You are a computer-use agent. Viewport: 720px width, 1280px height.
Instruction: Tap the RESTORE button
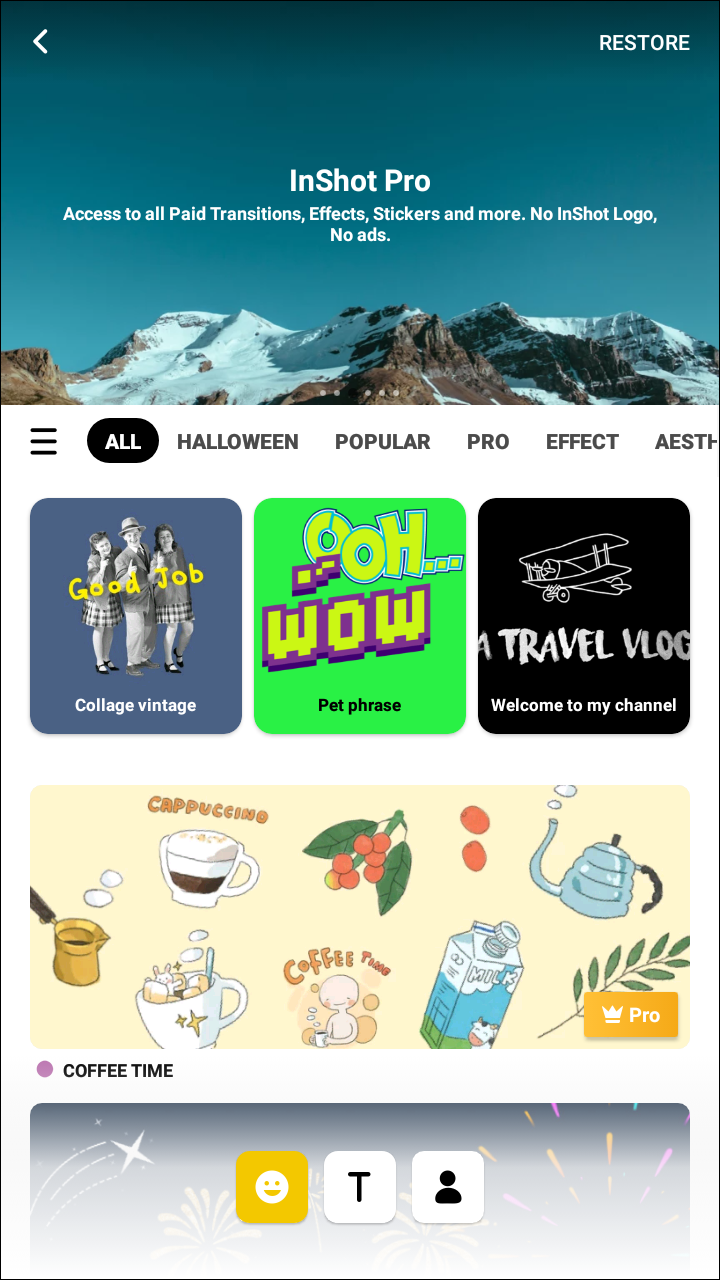644,43
